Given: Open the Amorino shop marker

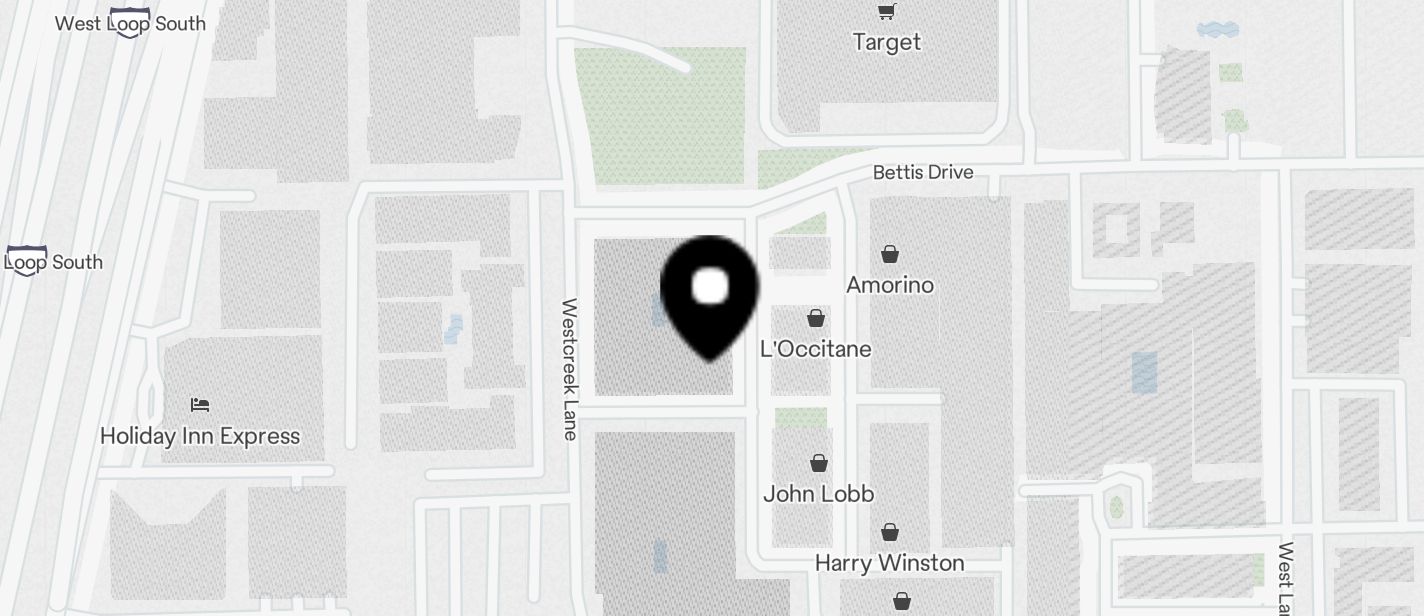Looking at the screenshot, I should click(889, 255).
